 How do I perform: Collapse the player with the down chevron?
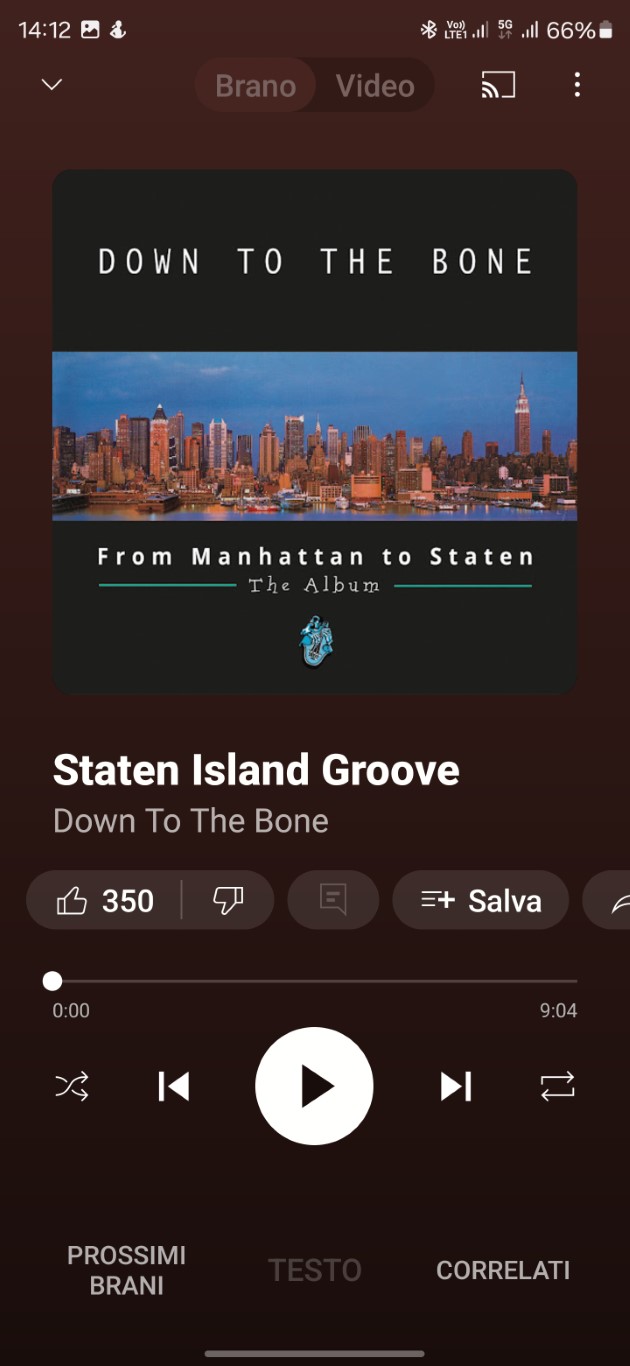click(x=52, y=85)
